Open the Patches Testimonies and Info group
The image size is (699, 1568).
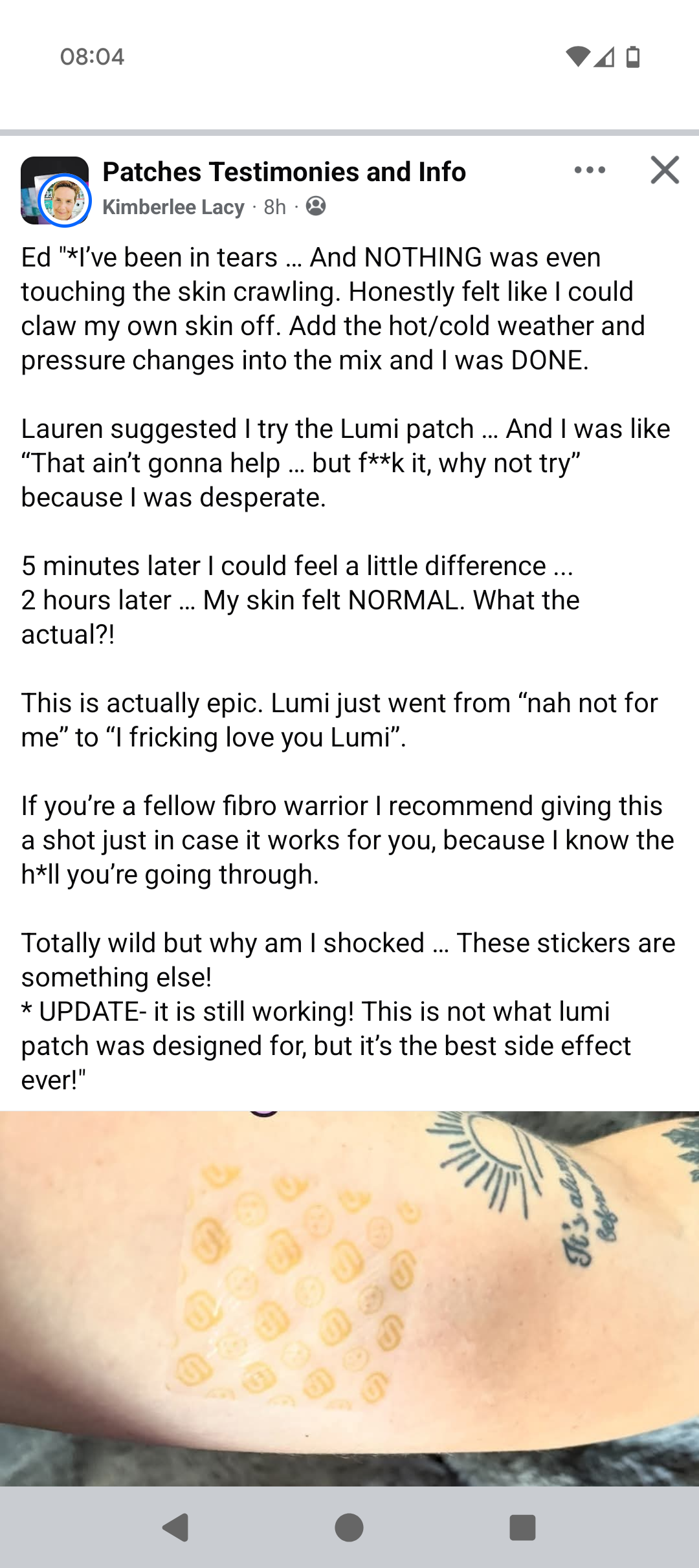[283, 172]
